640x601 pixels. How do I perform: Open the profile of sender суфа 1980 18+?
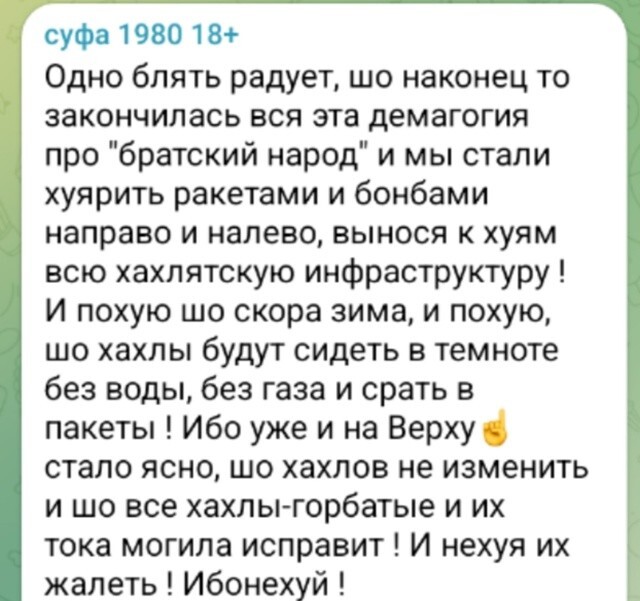(x=141, y=40)
